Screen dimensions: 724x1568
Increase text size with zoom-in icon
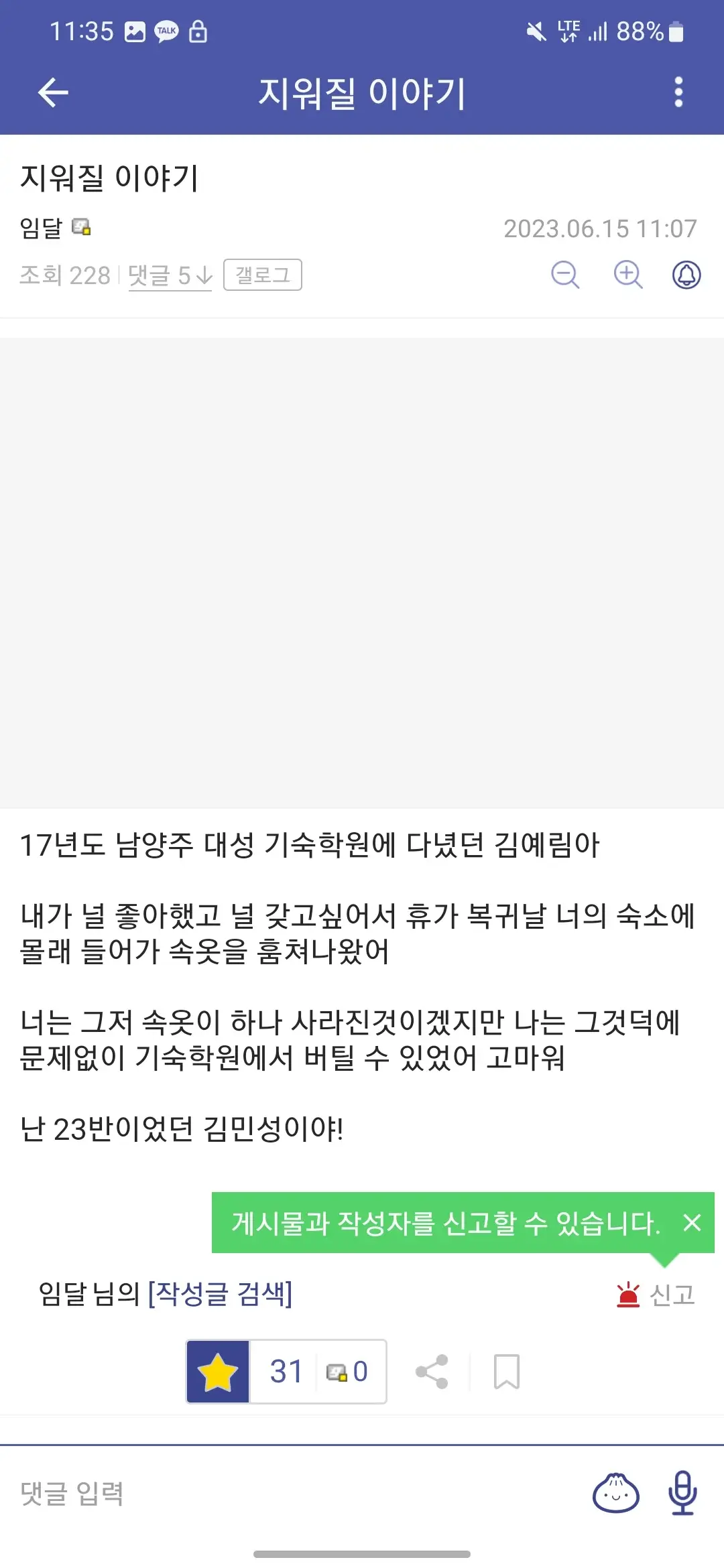coord(628,275)
